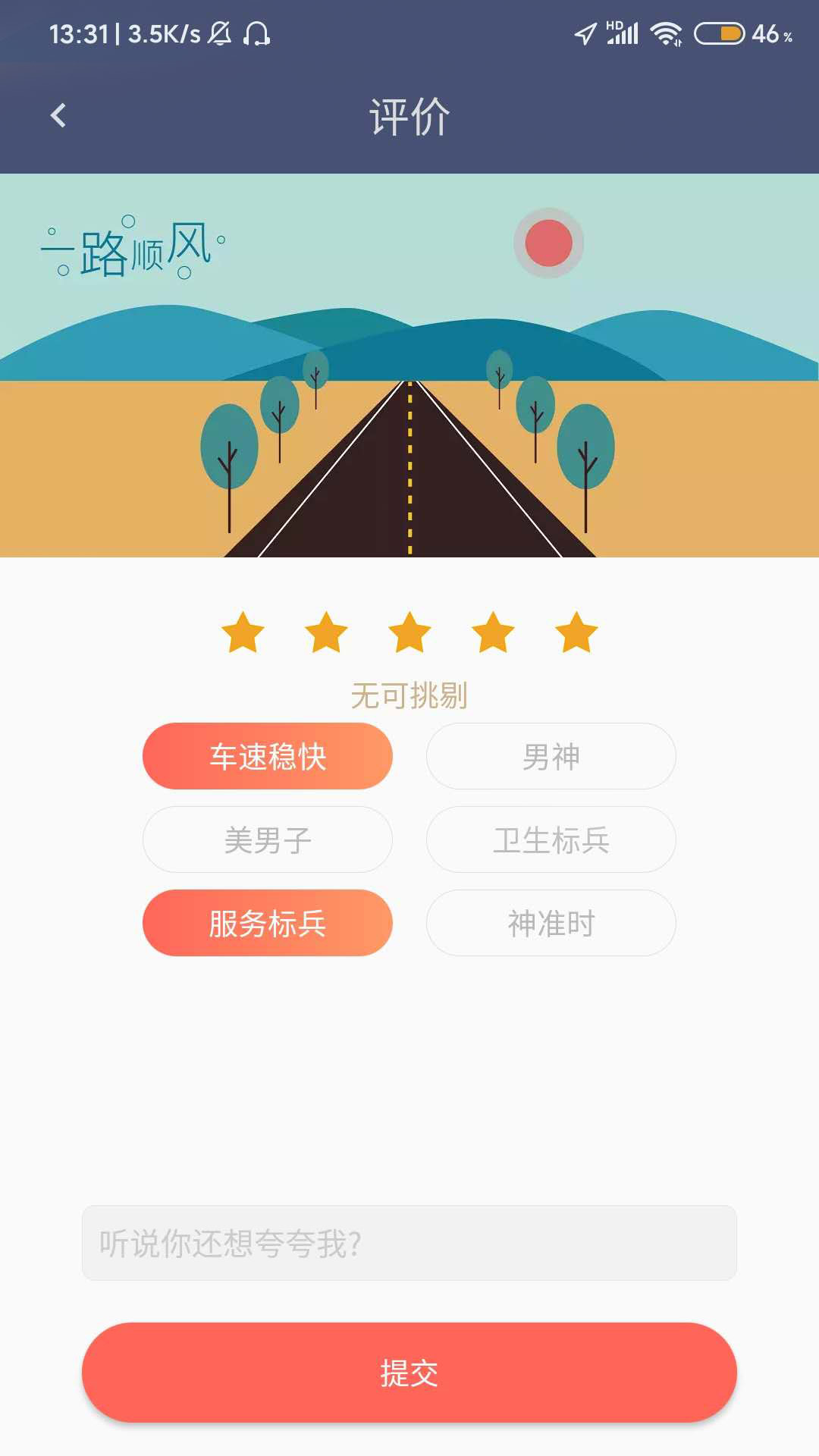Deselect the 服务标兵 tag
The image size is (819, 1456).
pyautogui.click(x=268, y=923)
